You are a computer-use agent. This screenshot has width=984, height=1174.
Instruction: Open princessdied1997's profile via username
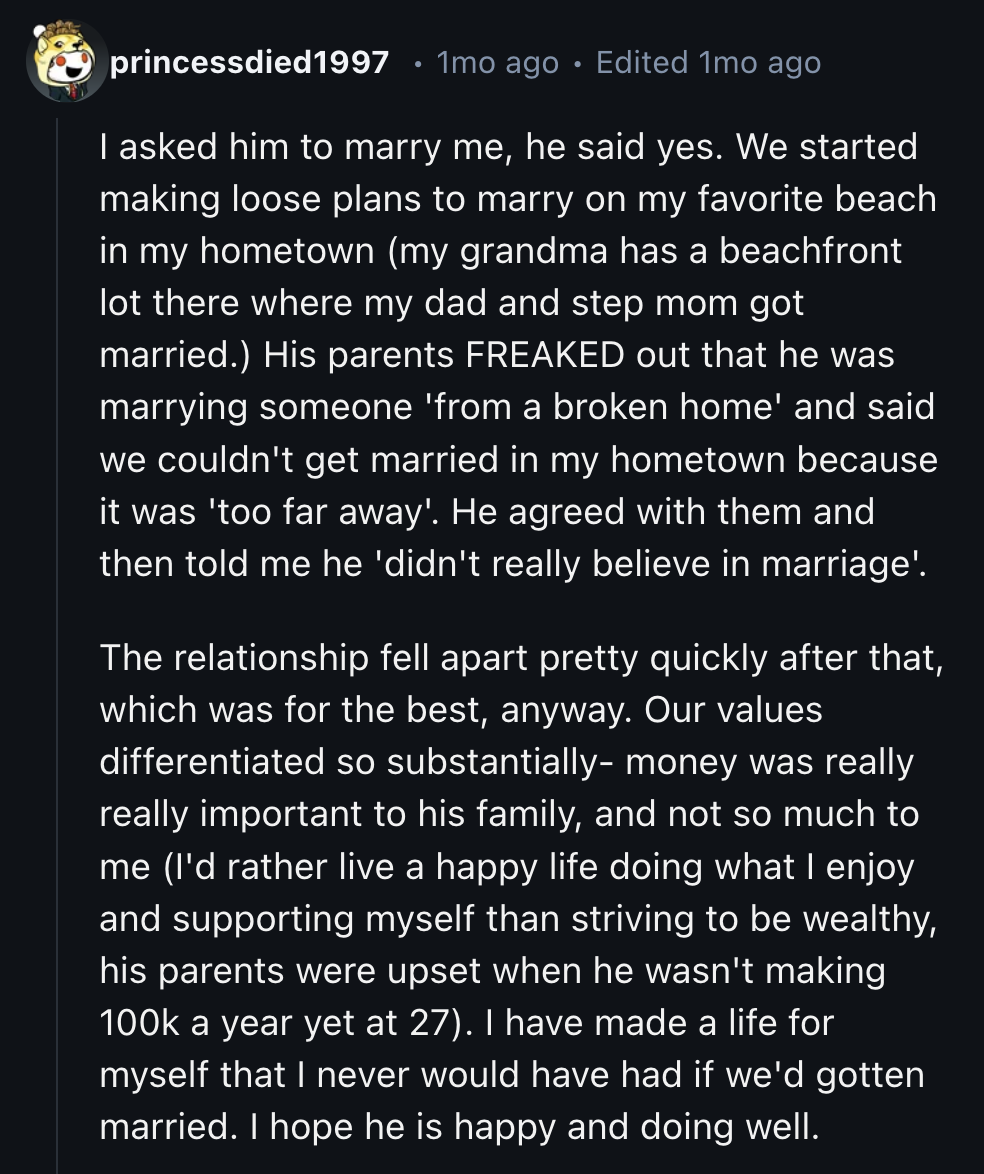point(249,63)
